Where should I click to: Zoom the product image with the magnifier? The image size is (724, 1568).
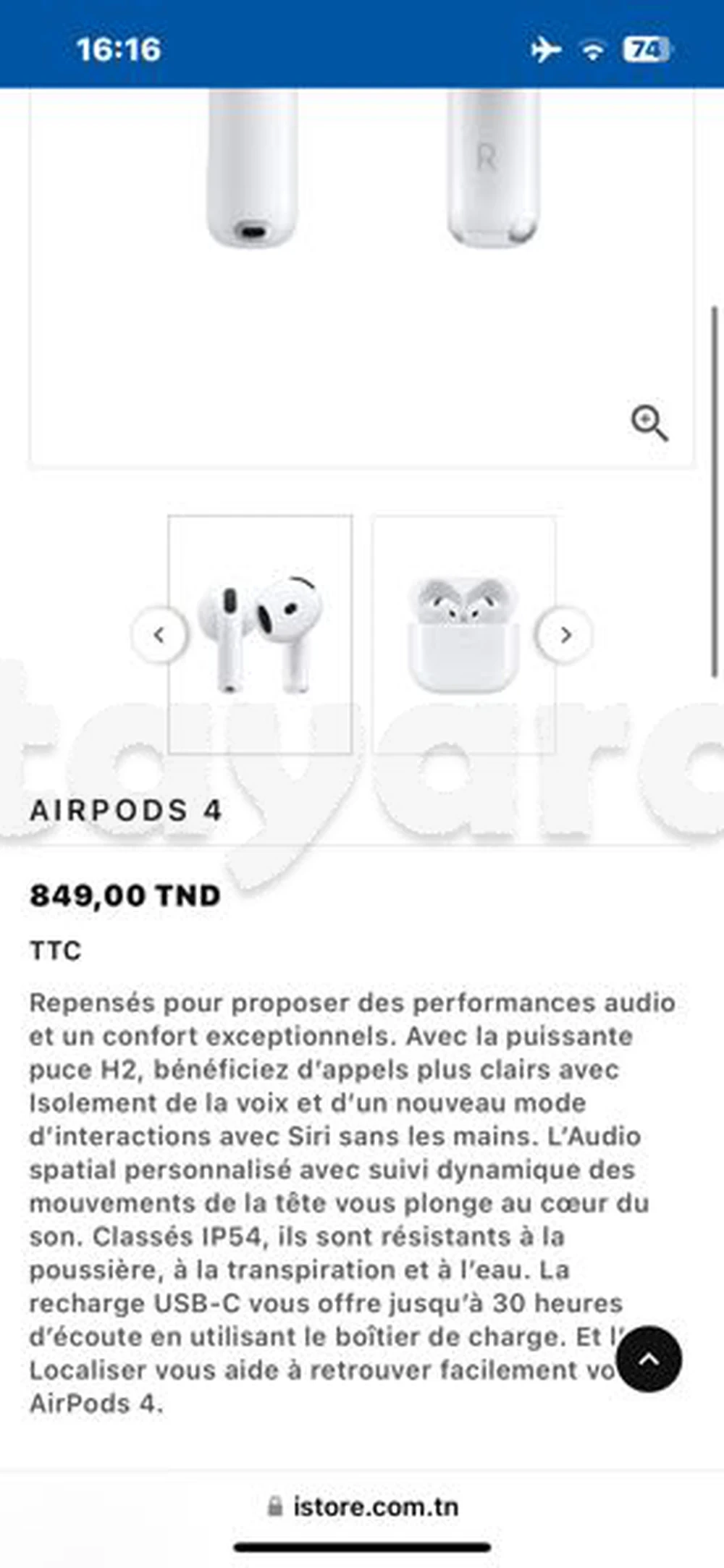649,423
